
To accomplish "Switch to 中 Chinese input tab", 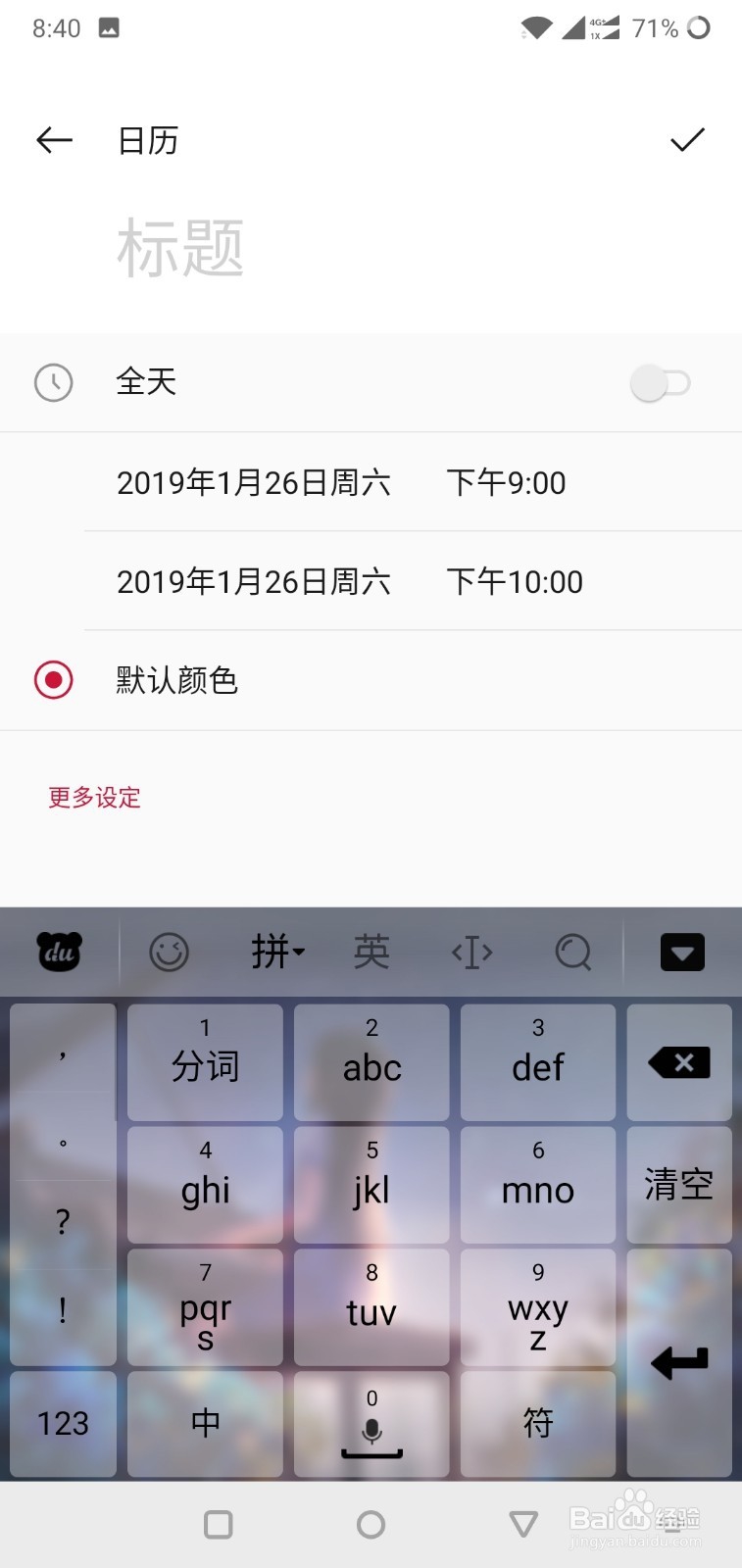I will (204, 1423).
